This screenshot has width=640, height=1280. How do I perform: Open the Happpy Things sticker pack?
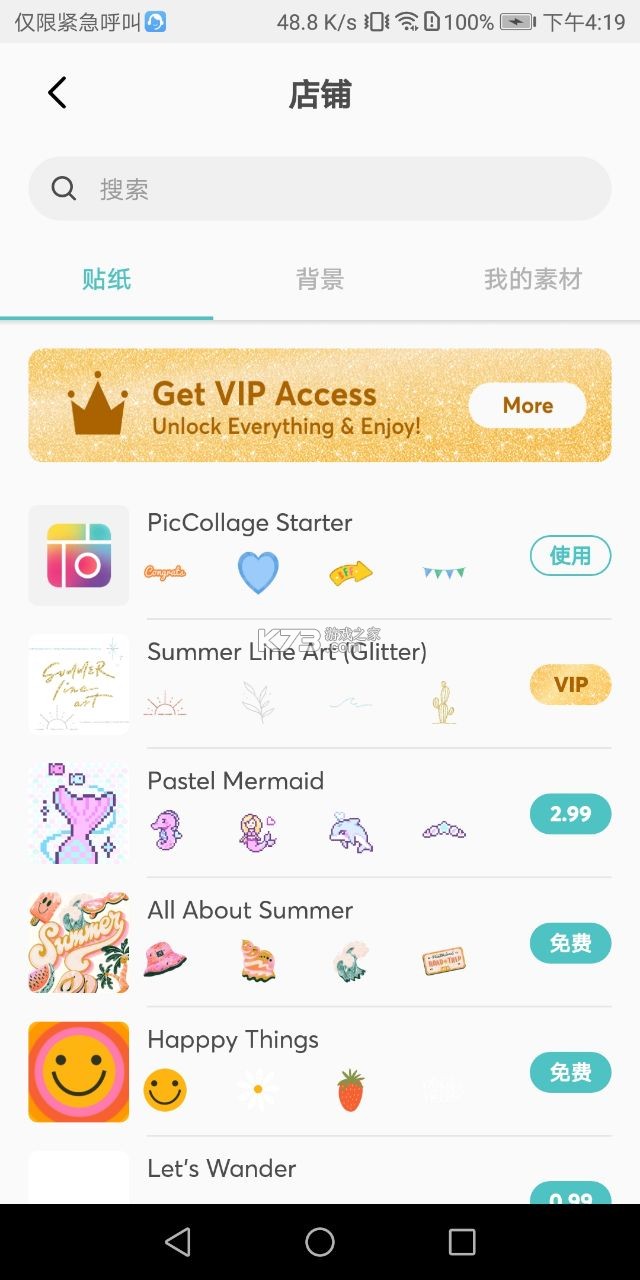[x=233, y=1039]
